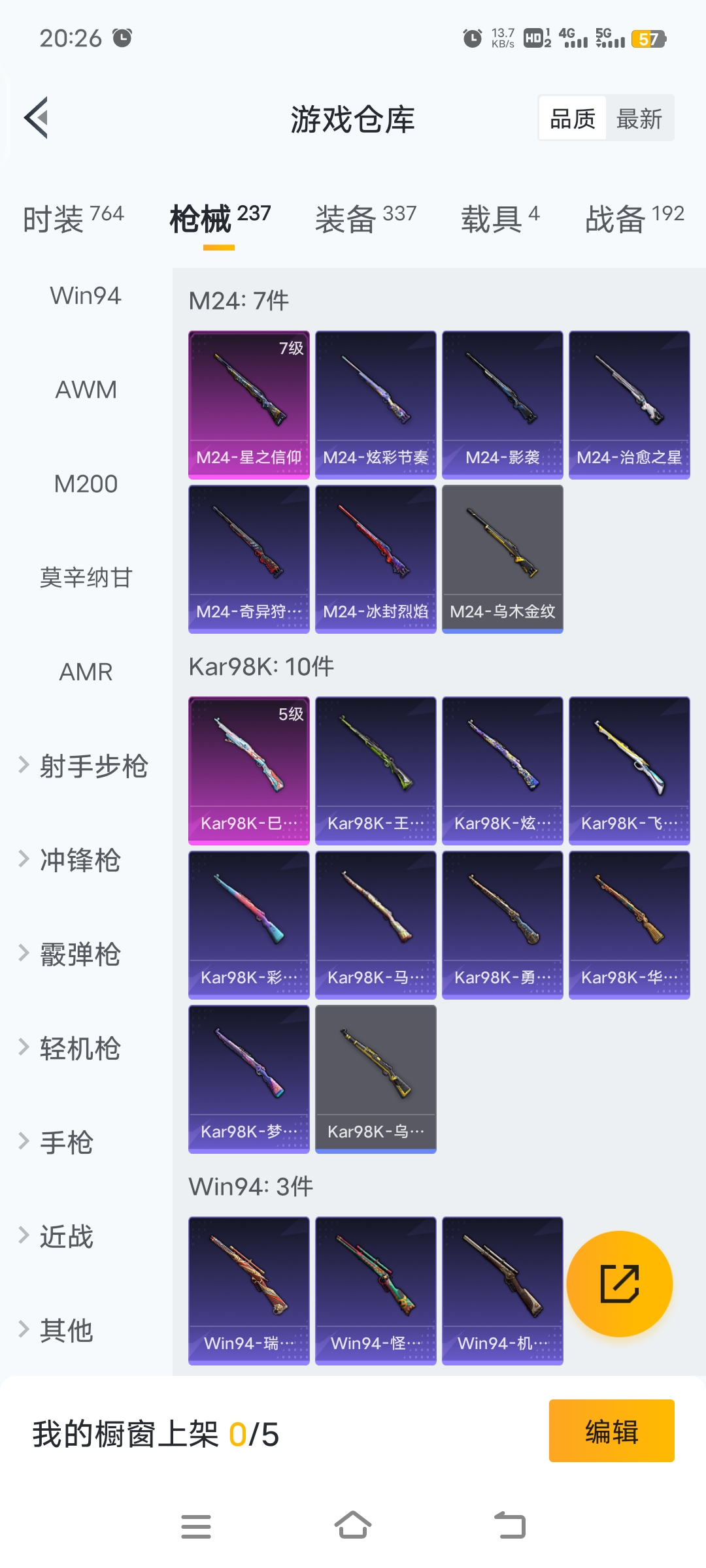Tap the 编辑 button
Image resolution: width=706 pixels, height=1568 pixels.
tap(611, 1431)
